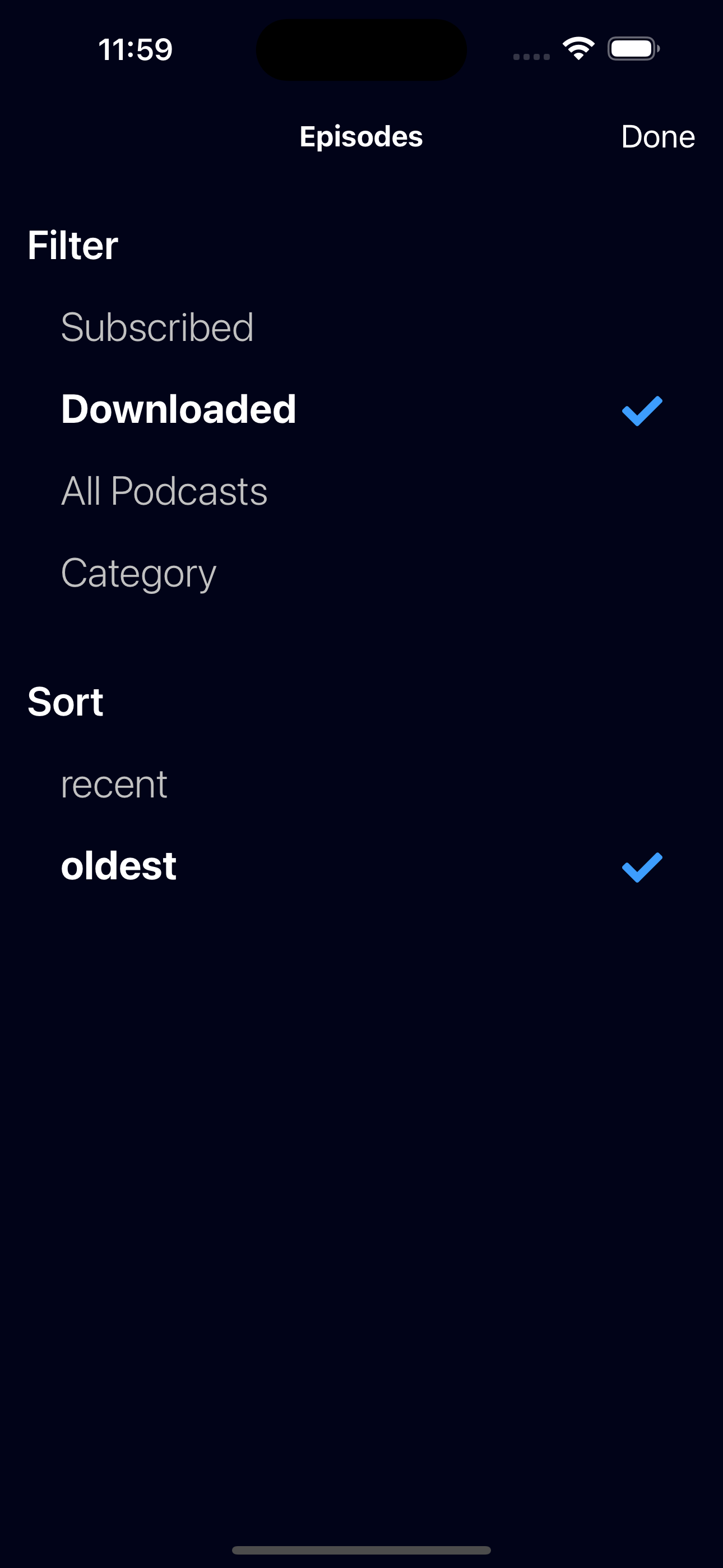Viewport: 723px width, 1568px height.
Task: Enable Category filtering for episodes
Action: pos(139,572)
